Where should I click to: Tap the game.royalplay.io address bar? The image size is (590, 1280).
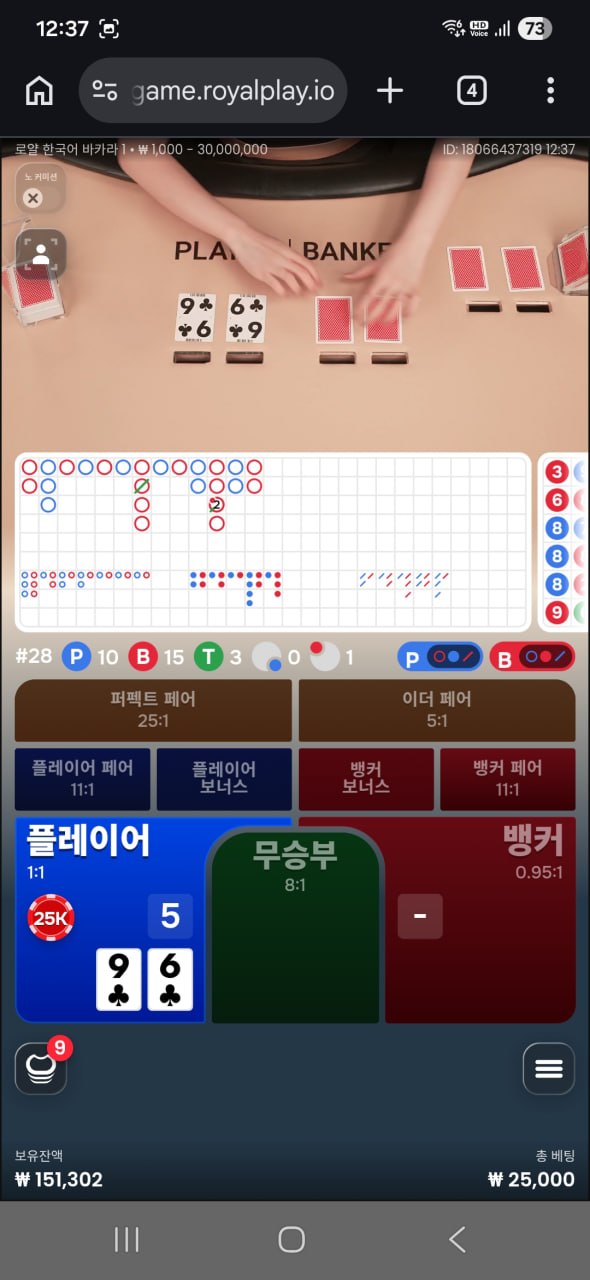coord(213,91)
